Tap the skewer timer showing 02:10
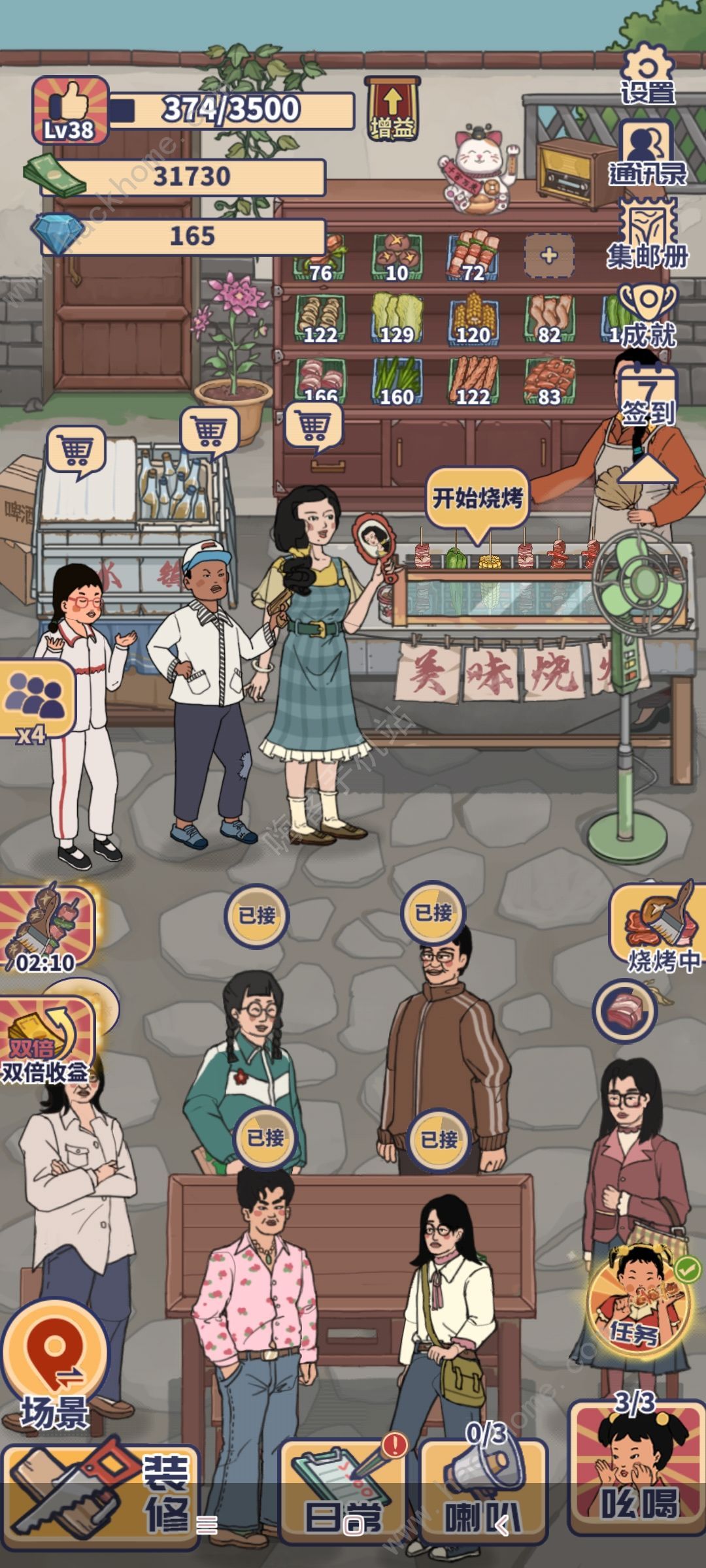Image resolution: width=706 pixels, height=1568 pixels. point(47,928)
